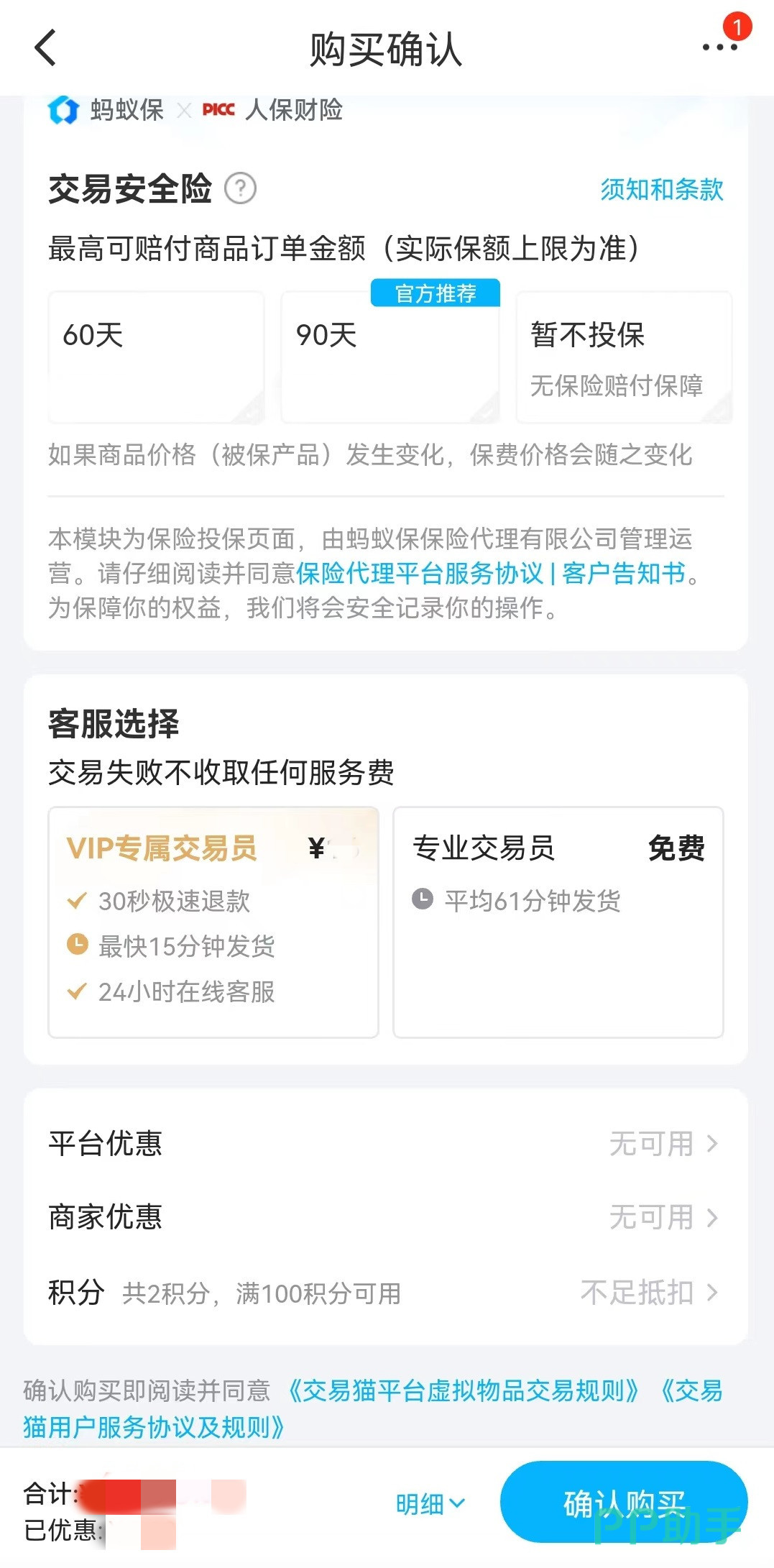Tap 确认购买 to confirm purchase
Image resolution: width=774 pixels, height=1568 pixels.
(623, 1503)
